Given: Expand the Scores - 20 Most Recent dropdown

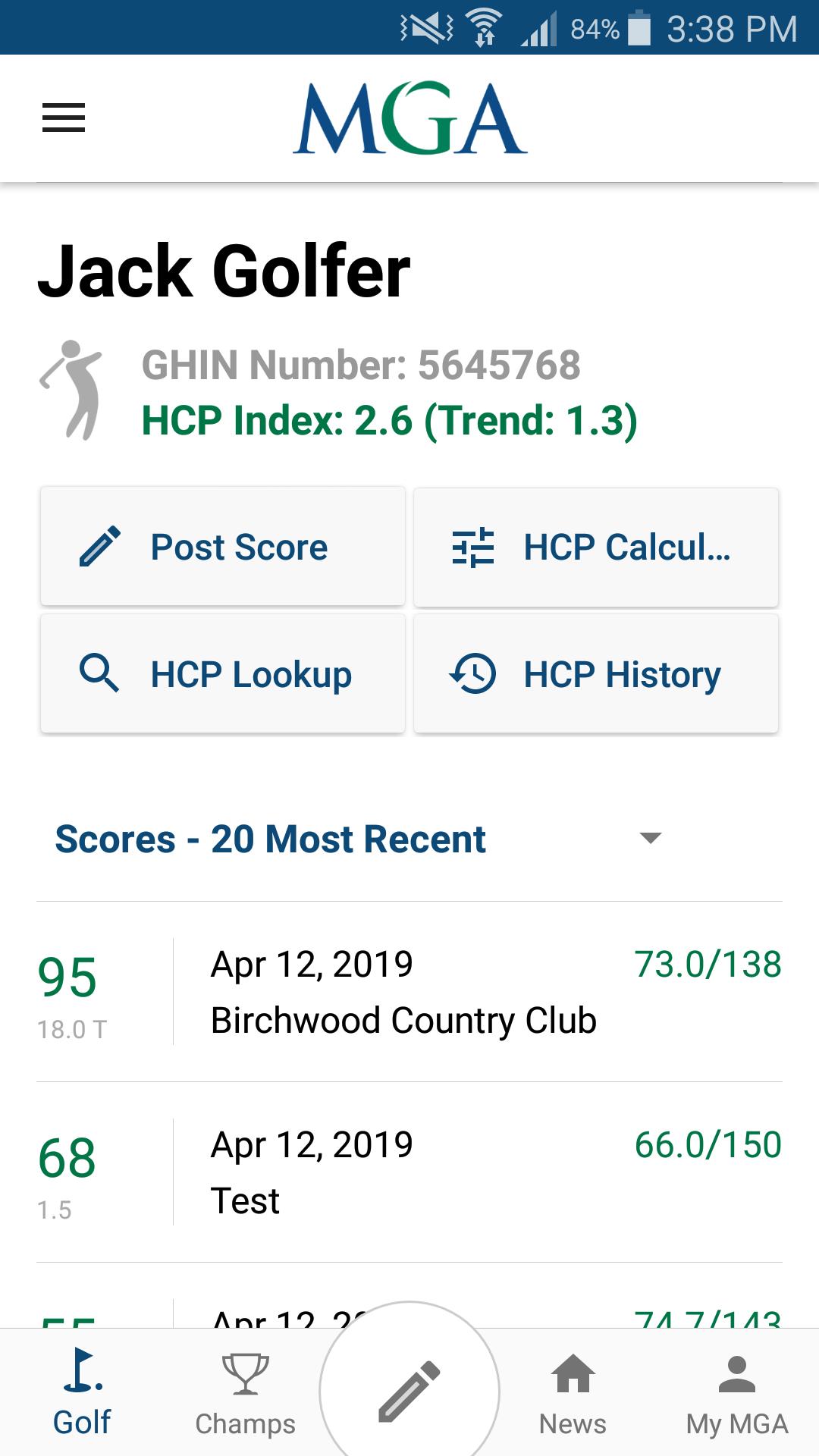Looking at the screenshot, I should pyautogui.click(x=359, y=839).
